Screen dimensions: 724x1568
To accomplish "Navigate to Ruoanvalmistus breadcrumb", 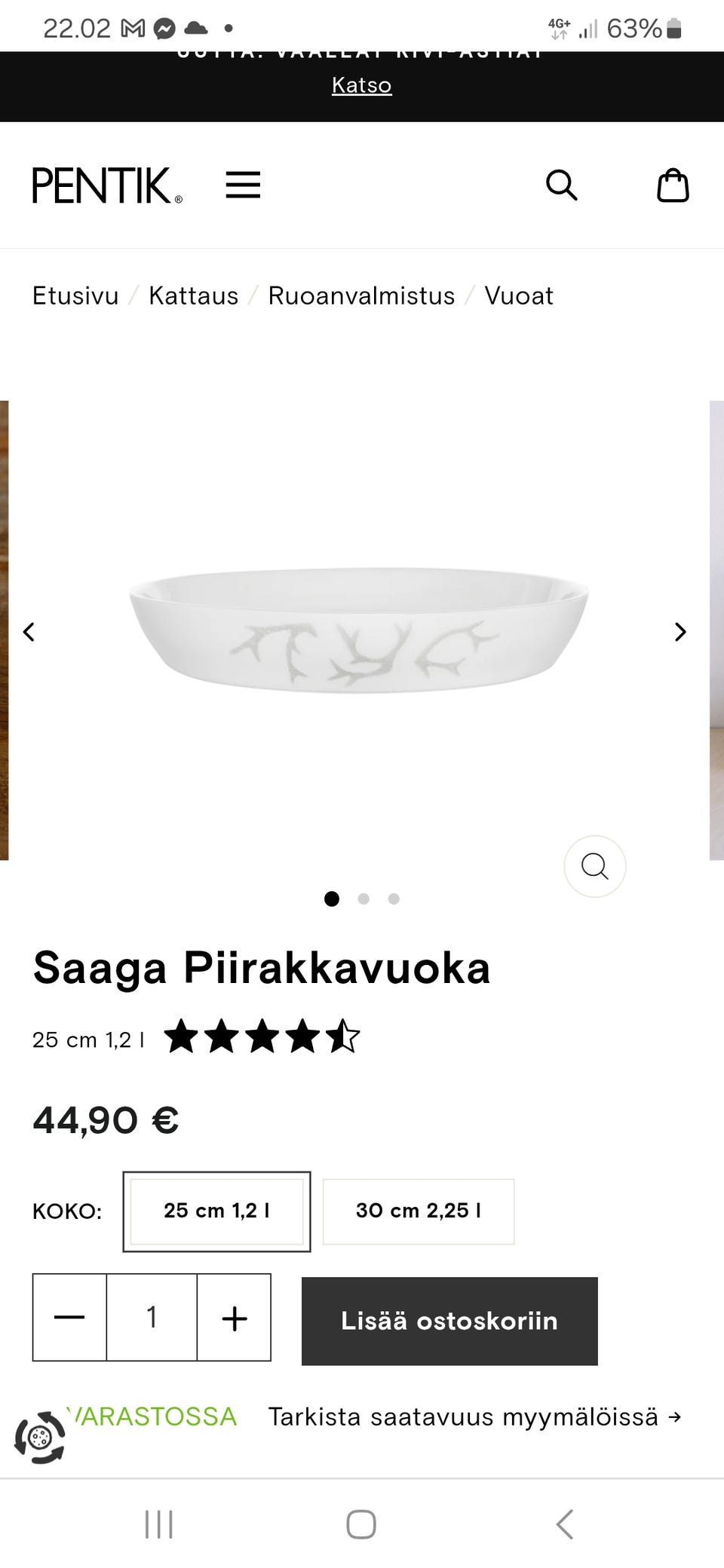I will (x=361, y=296).
